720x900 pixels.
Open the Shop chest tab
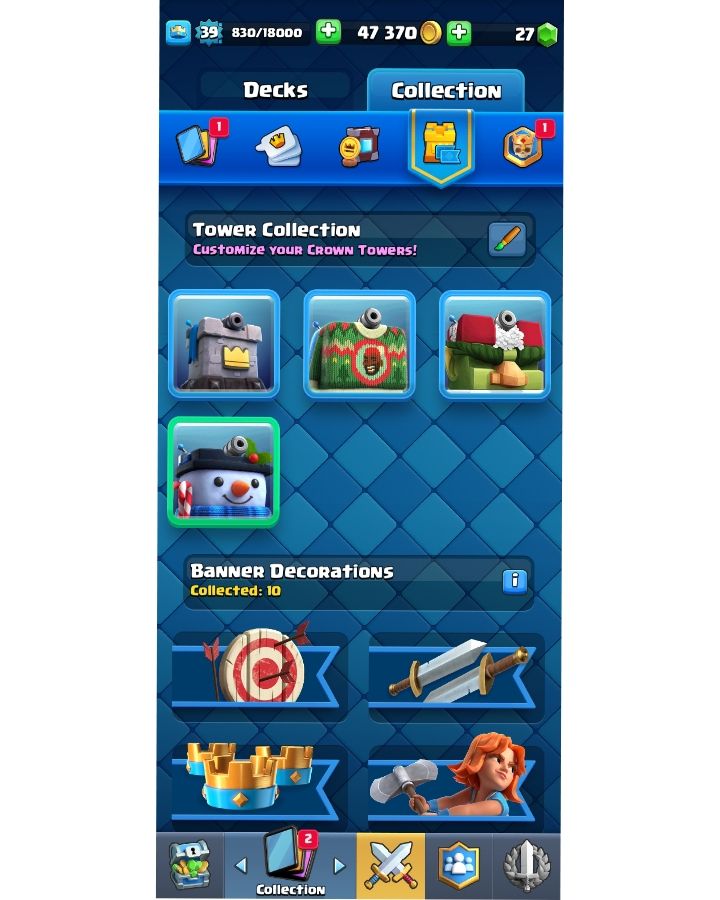click(188, 865)
